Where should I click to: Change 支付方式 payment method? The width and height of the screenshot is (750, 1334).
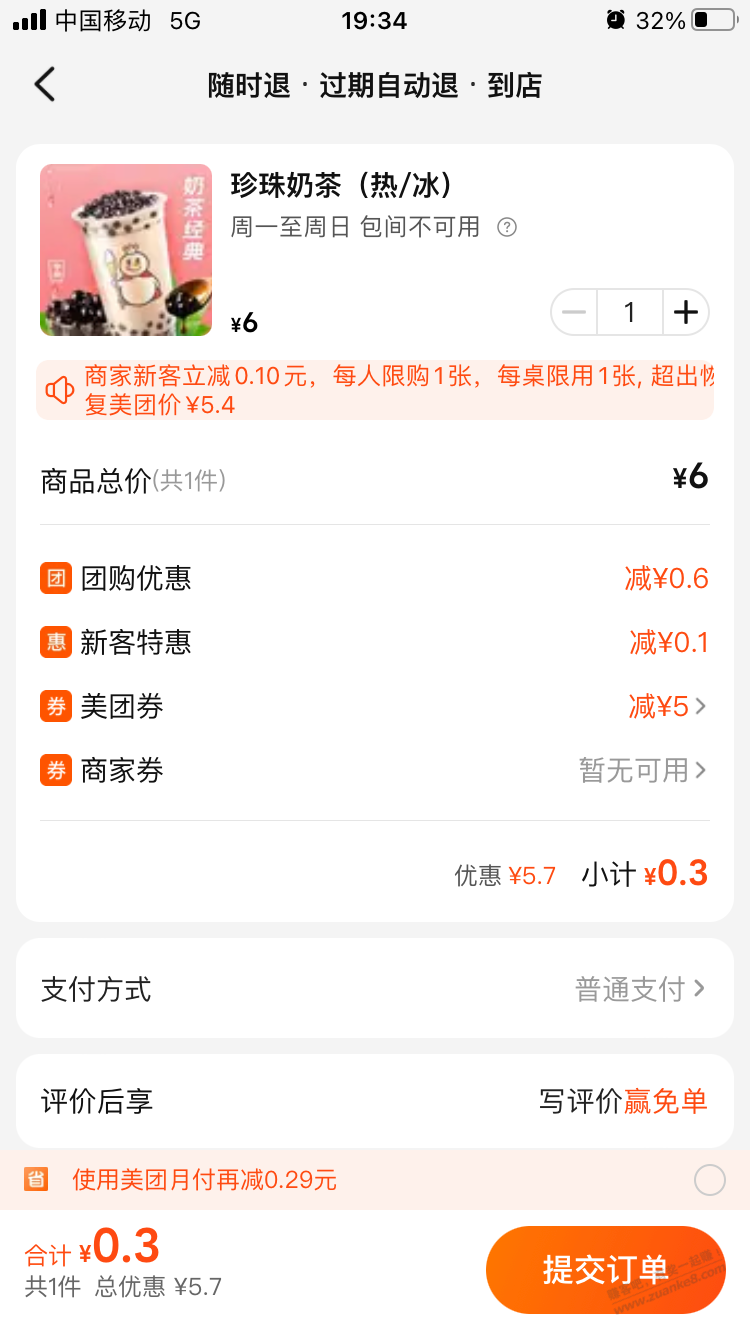pyautogui.click(x=640, y=990)
